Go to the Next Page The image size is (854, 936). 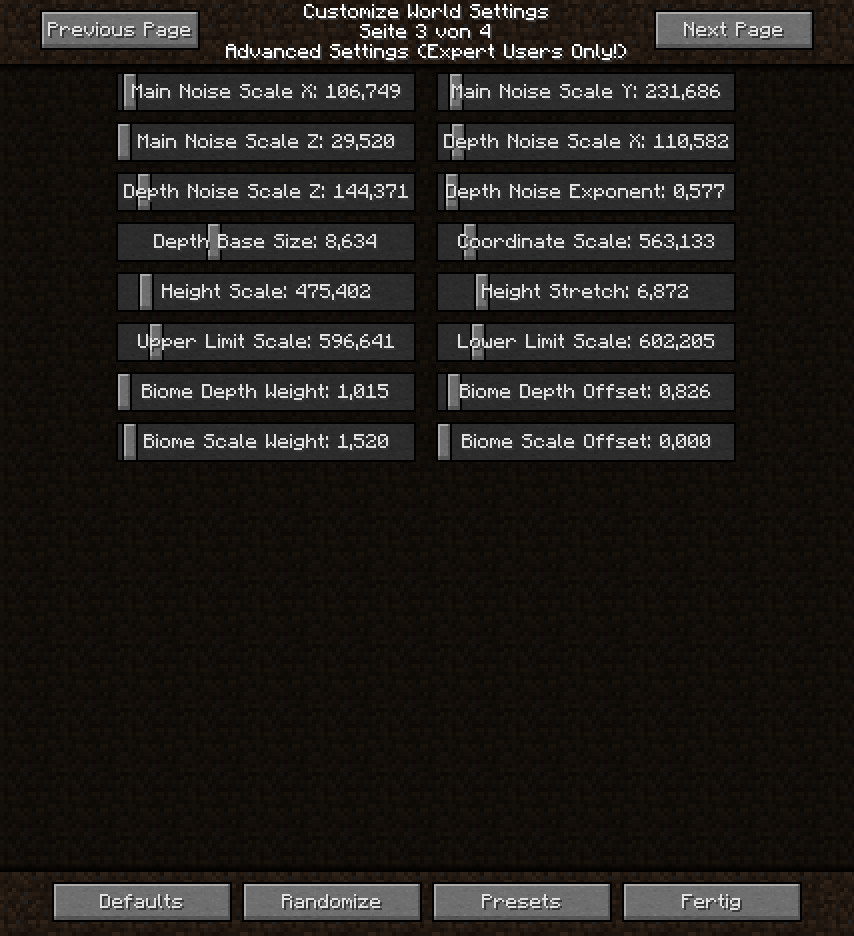tap(733, 30)
